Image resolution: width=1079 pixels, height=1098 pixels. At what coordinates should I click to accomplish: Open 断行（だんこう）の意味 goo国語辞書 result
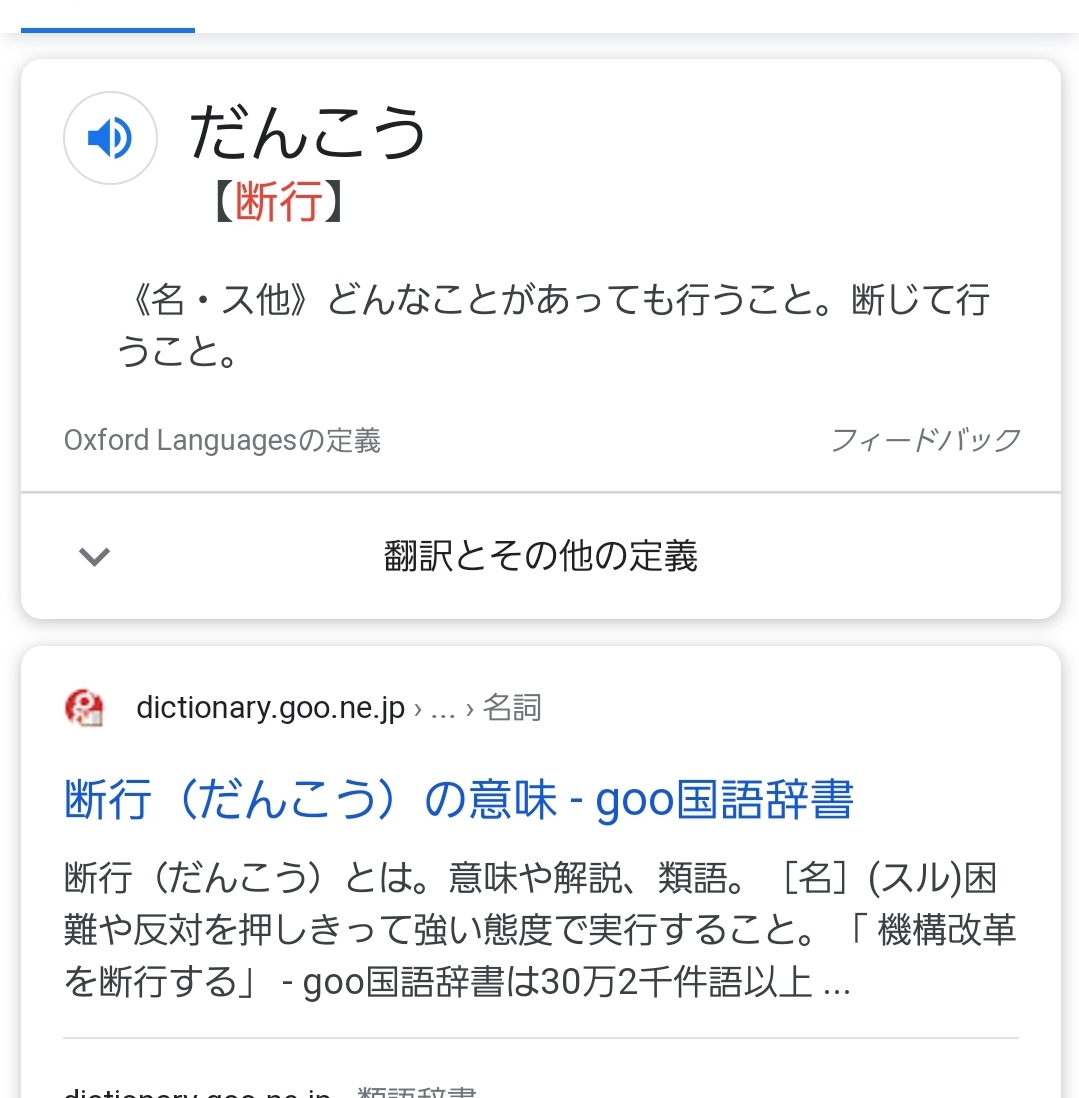[458, 800]
